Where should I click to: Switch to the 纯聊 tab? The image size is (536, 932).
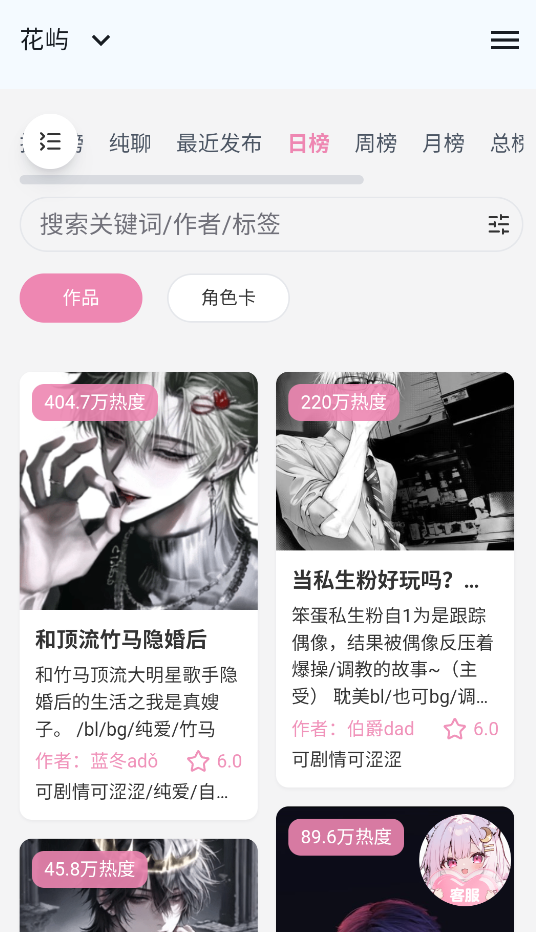click(x=130, y=143)
